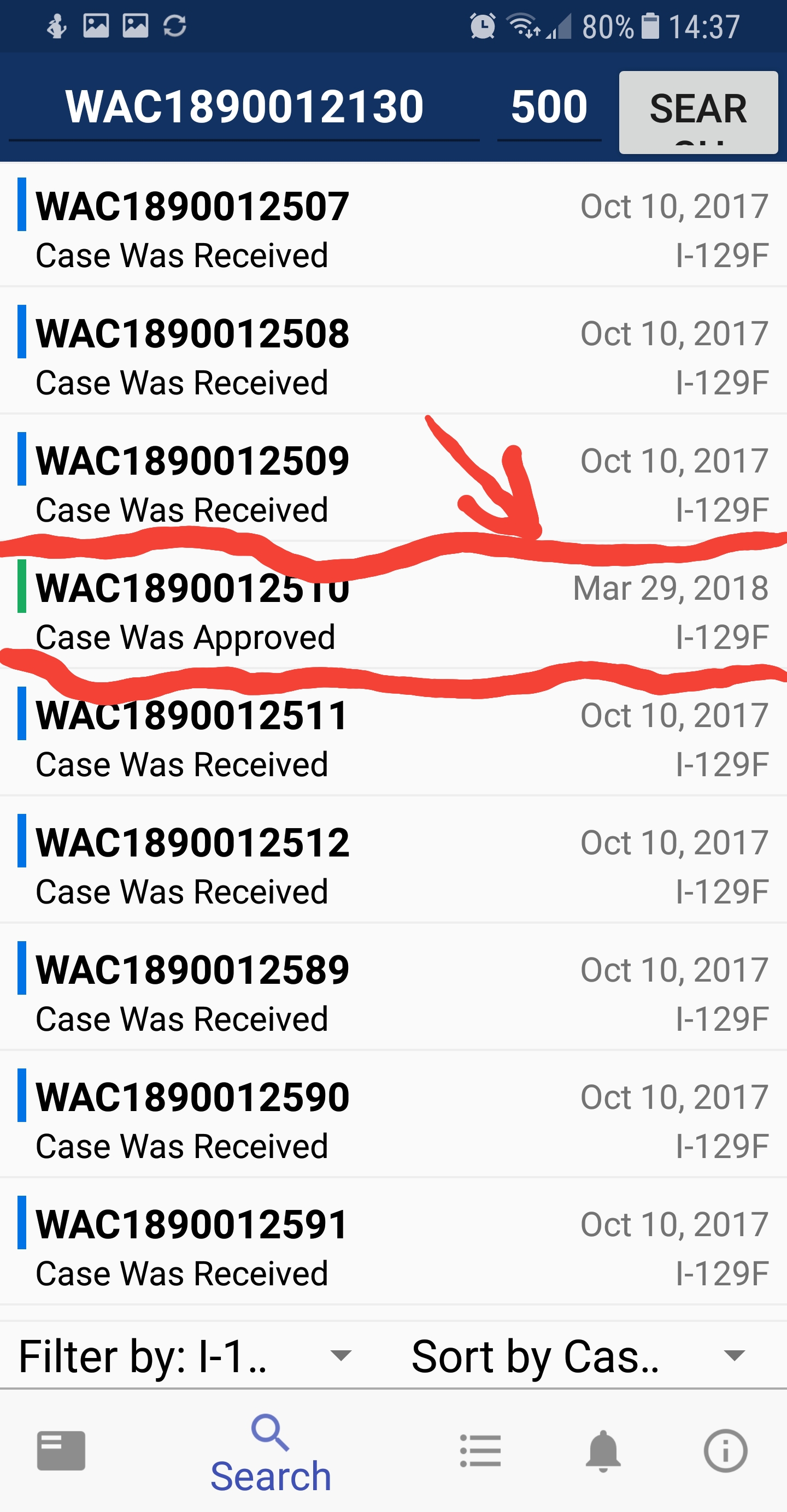This screenshot has height=1512, width=787.
Task: Open the info tab
Action: [x=725, y=1451]
